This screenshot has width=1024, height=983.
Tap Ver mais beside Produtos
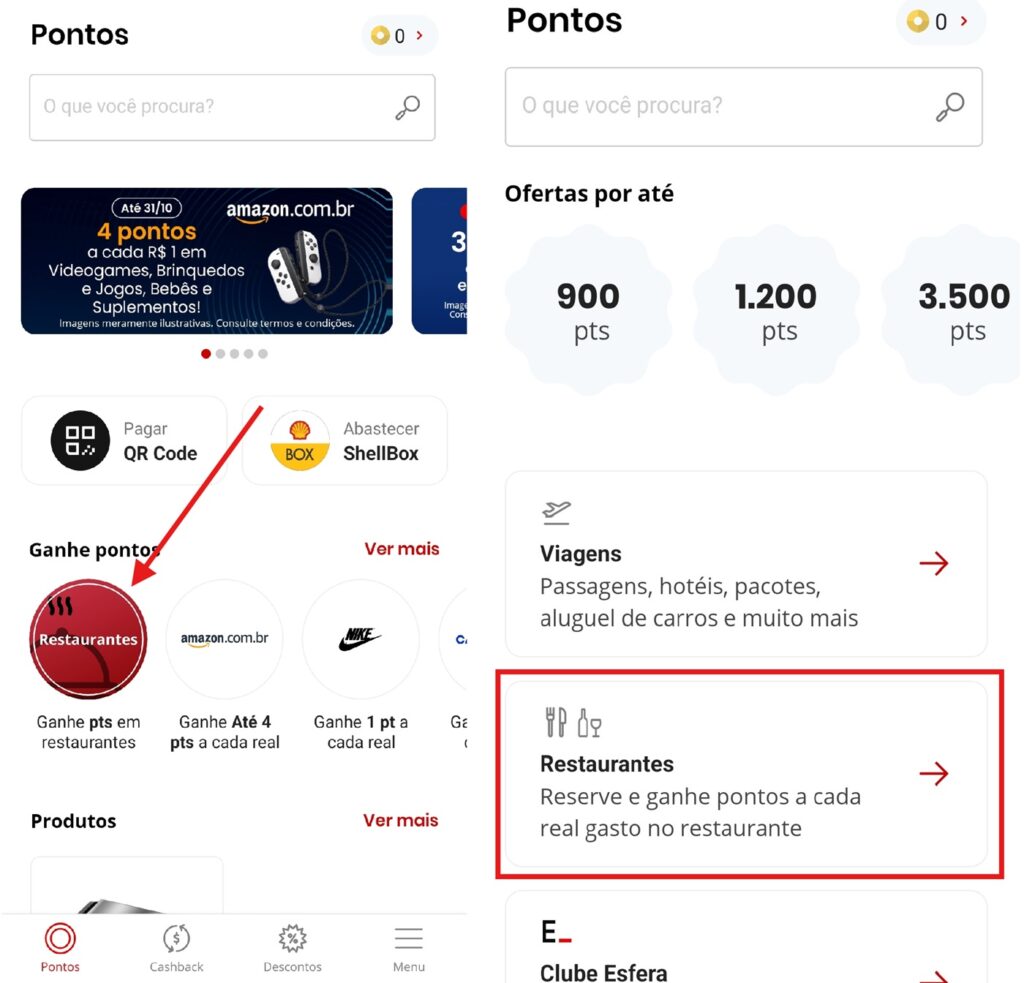[400, 820]
